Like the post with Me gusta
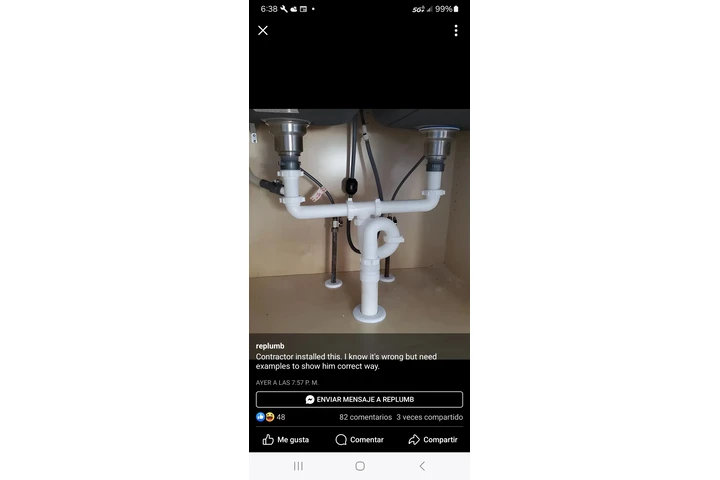The height and width of the screenshot is (480, 720). pos(285,439)
